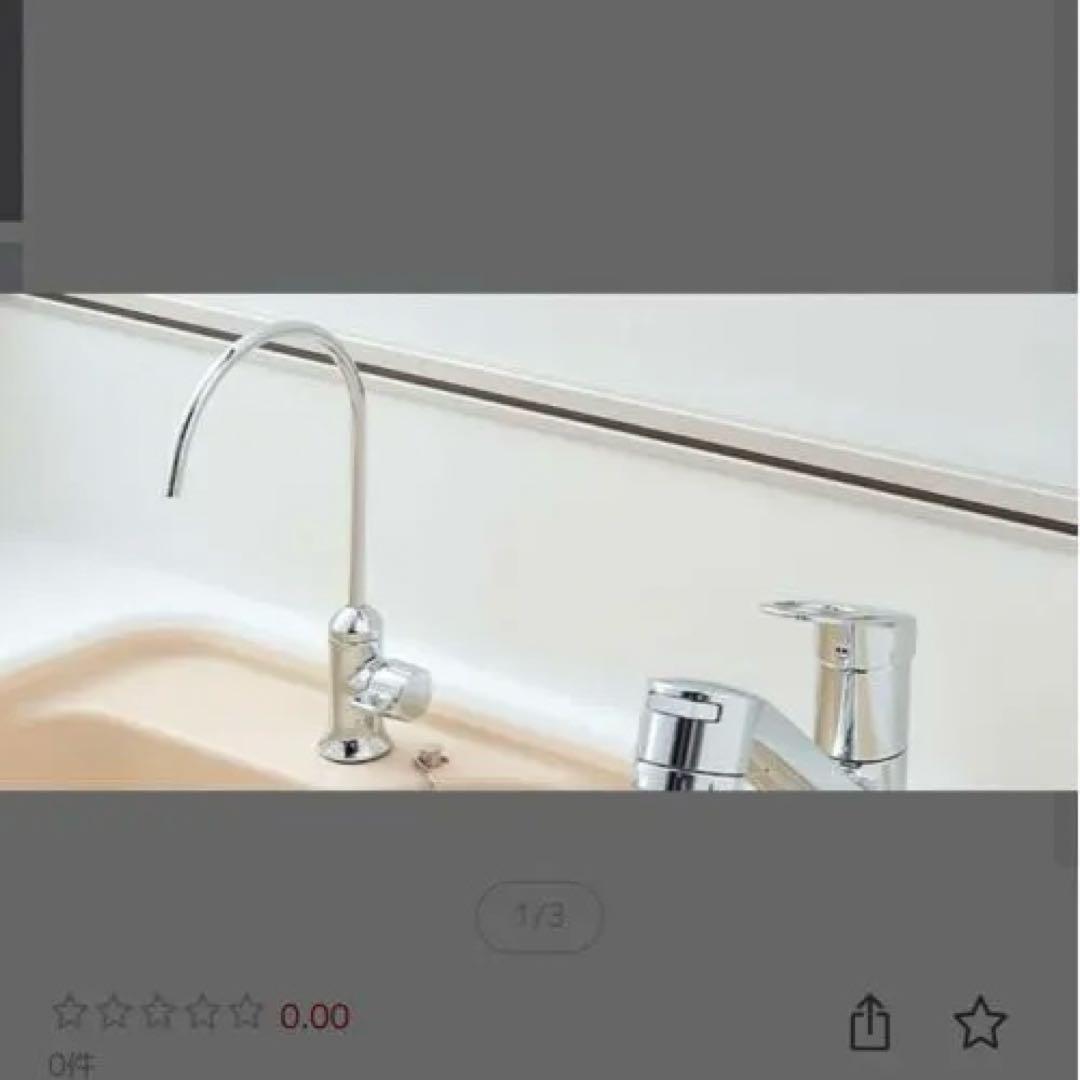Viewport: 1080px width, 1080px height.
Task: Add the product to favorites
Action: click(x=980, y=1022)
